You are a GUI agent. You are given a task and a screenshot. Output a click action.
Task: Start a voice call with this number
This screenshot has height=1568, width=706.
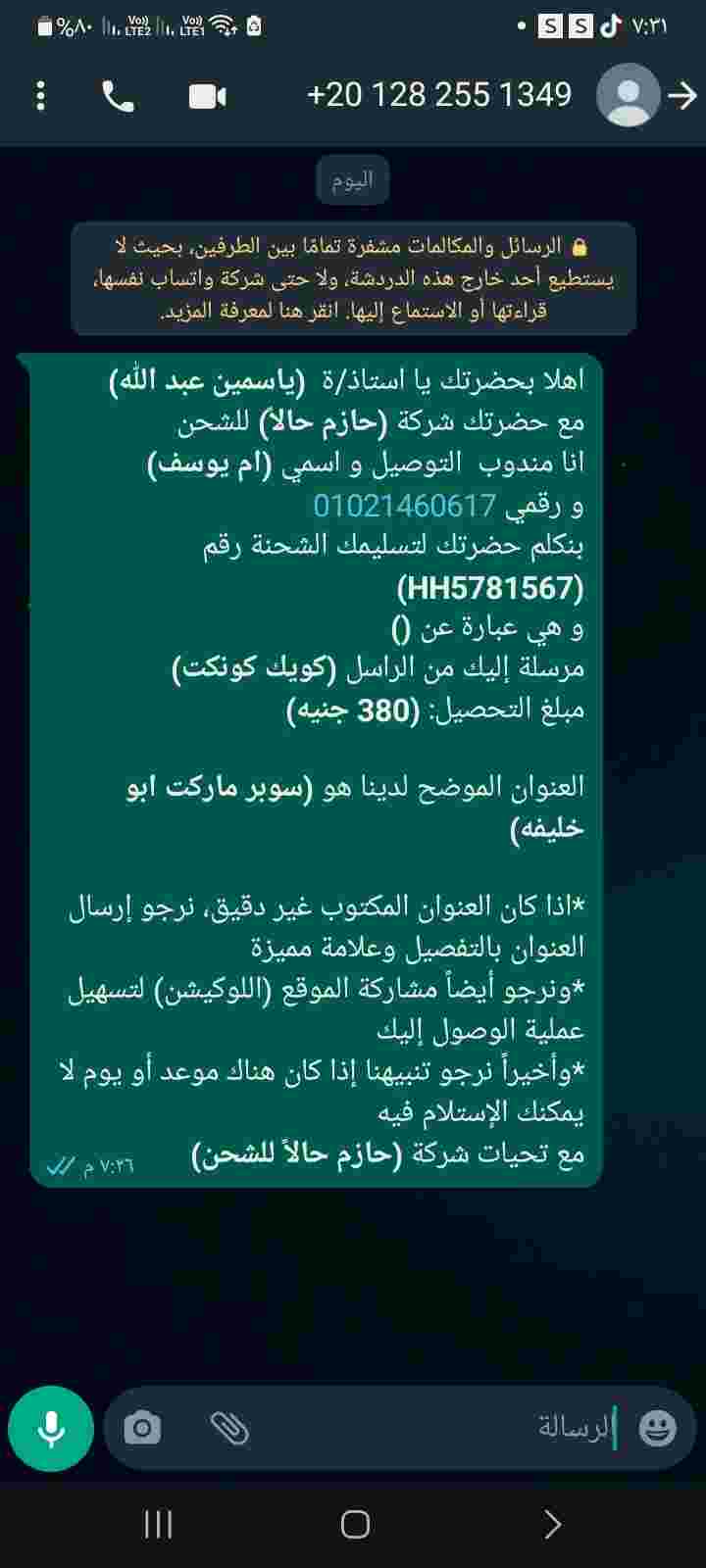point(119,96)
